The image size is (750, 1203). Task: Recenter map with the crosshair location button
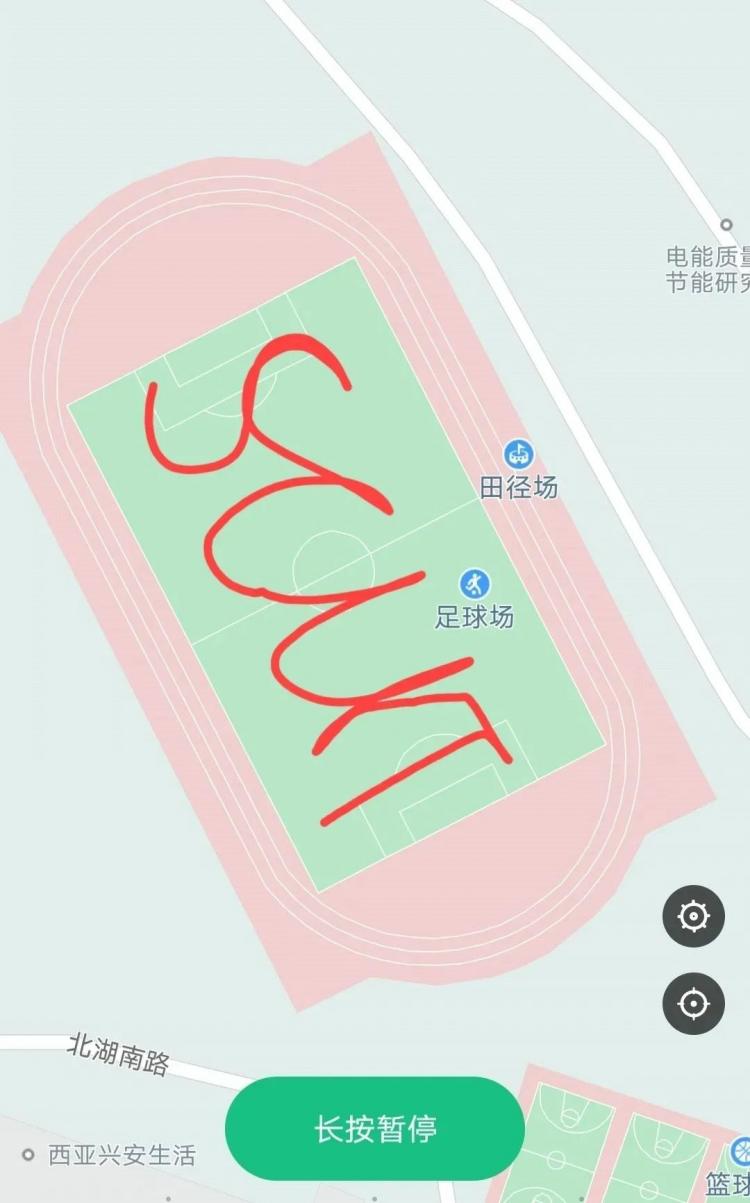pos(693,1003)
